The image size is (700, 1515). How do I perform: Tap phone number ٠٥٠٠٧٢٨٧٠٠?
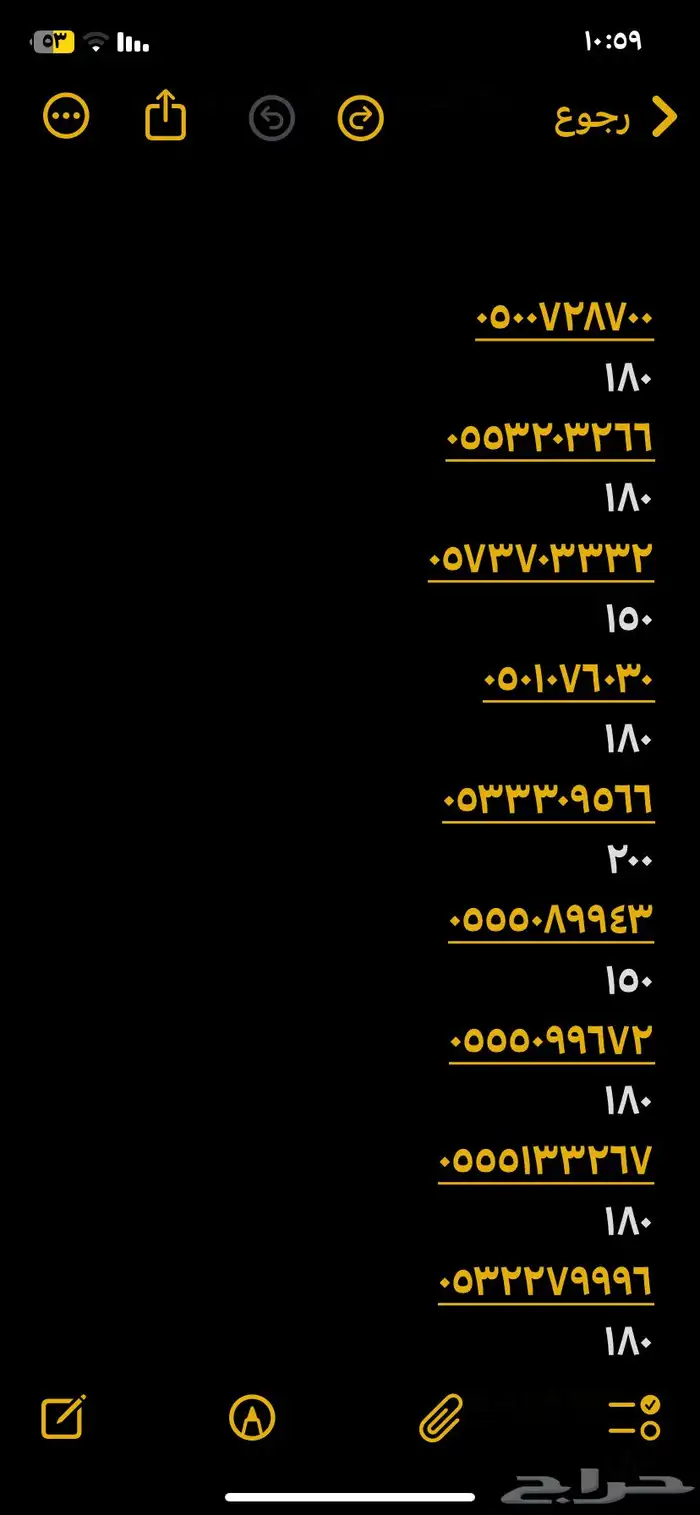click(565, 319)
